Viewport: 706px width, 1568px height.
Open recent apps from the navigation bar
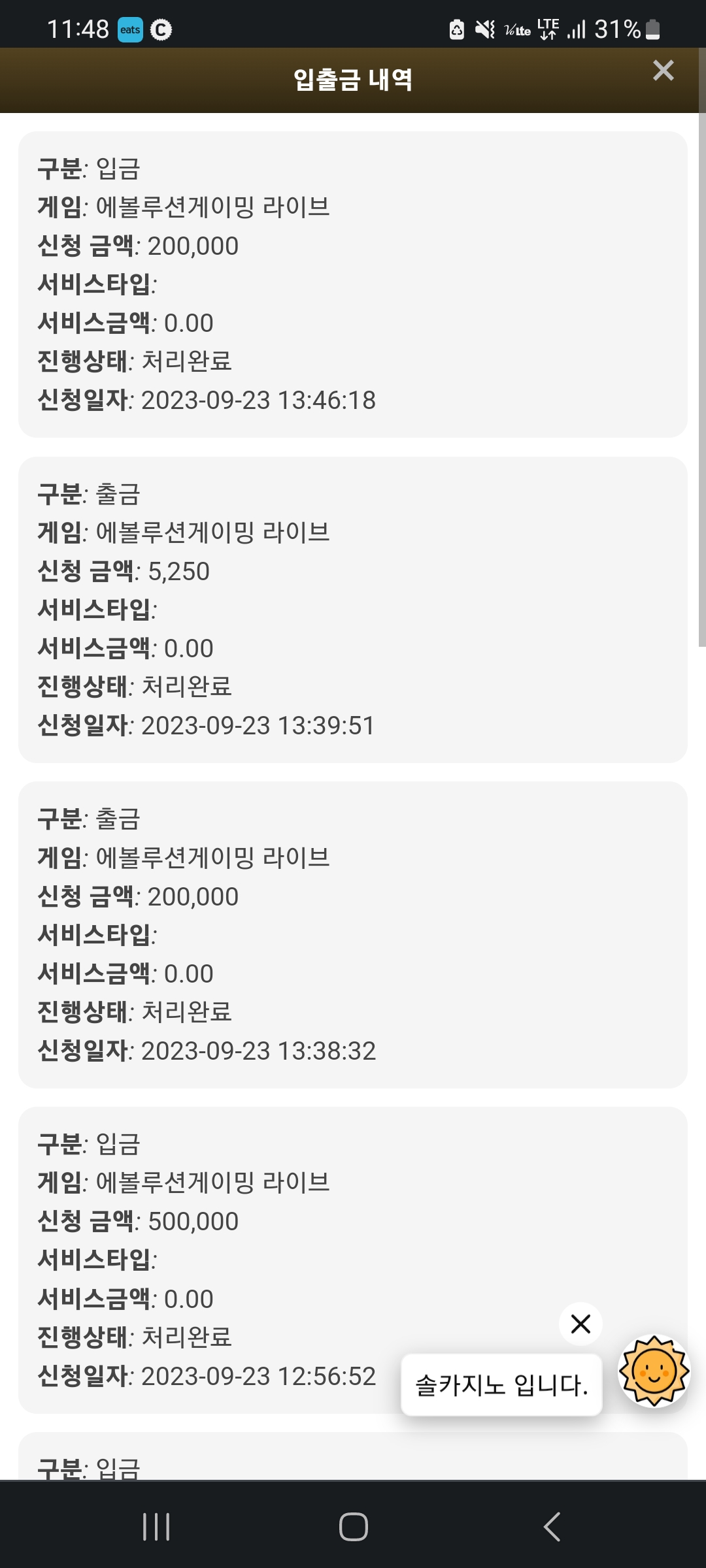click(156, 1526)
